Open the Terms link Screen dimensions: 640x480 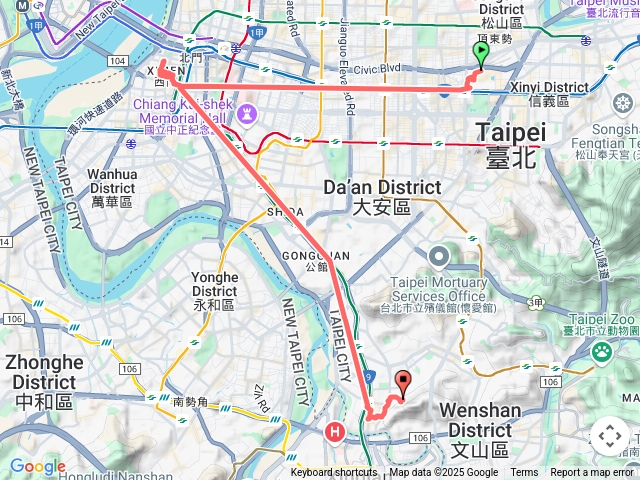[x=524, y=473]
